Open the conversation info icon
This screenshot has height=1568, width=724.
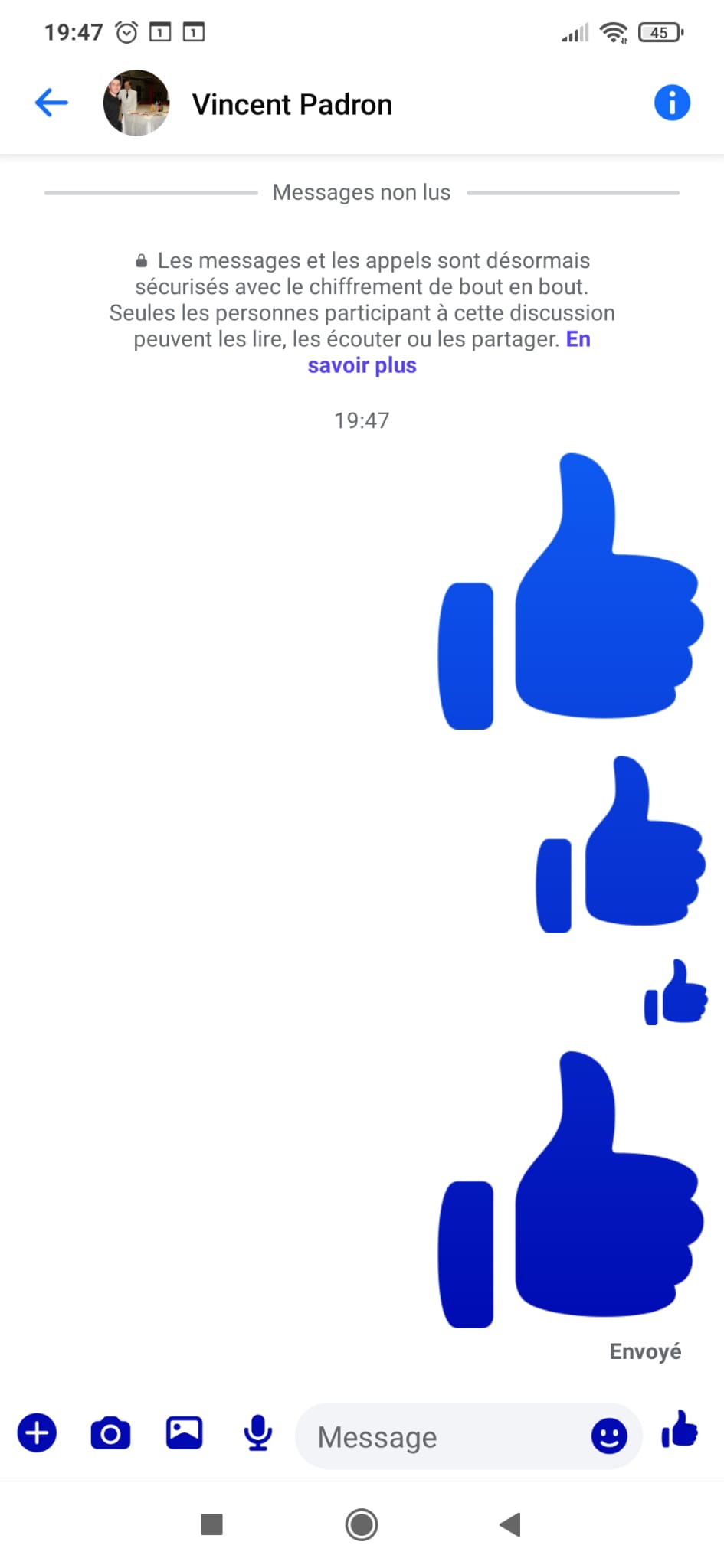tap(672, 103)
